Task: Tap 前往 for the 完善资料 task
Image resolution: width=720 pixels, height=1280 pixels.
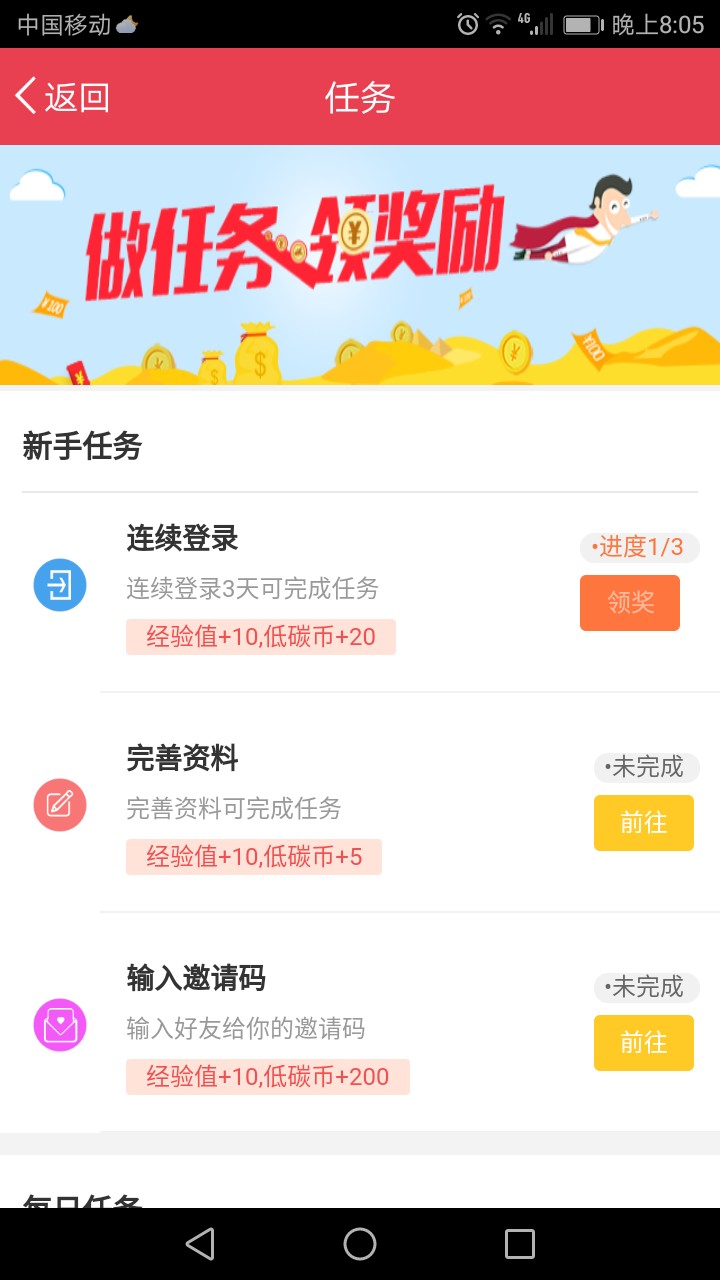Action: [643, 823]
